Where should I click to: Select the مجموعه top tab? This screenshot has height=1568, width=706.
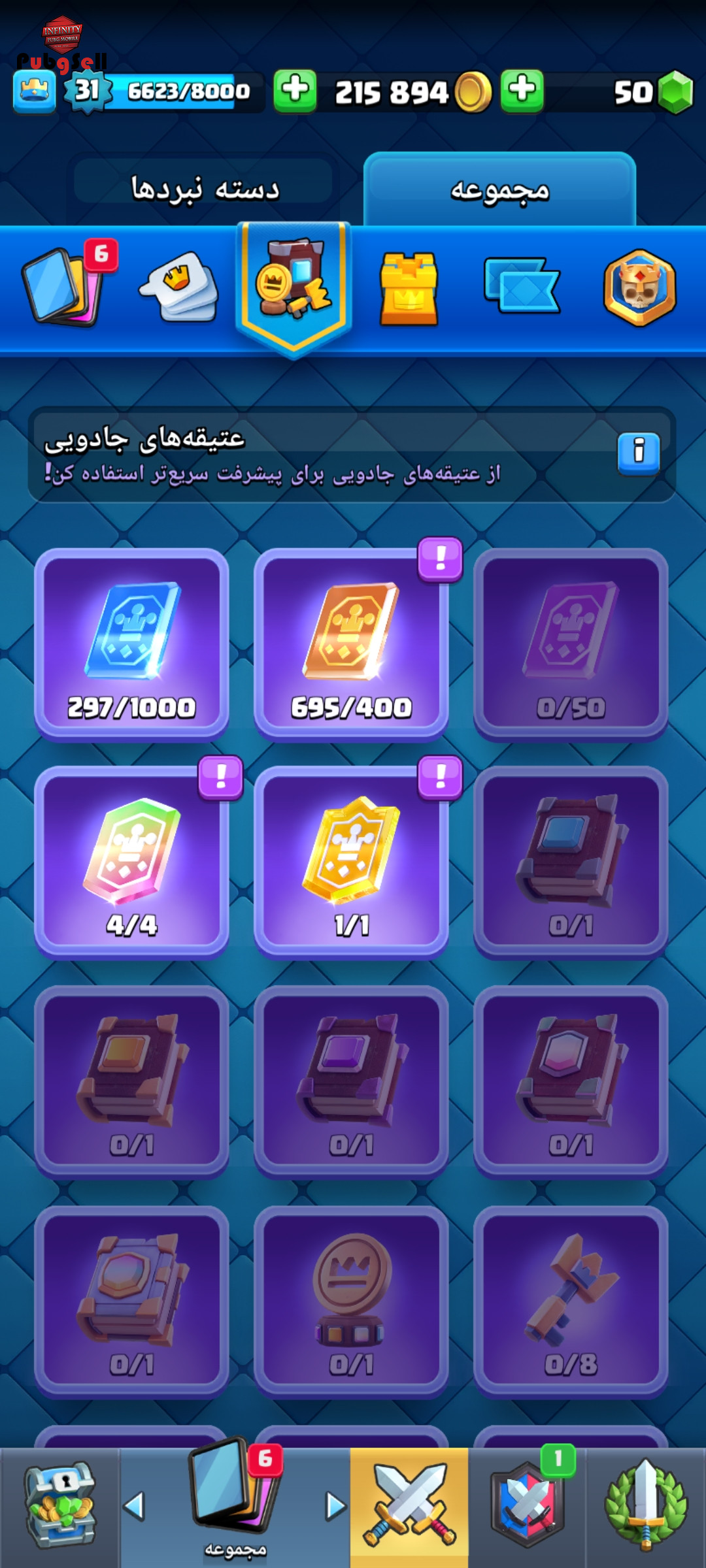pos(499,189)
